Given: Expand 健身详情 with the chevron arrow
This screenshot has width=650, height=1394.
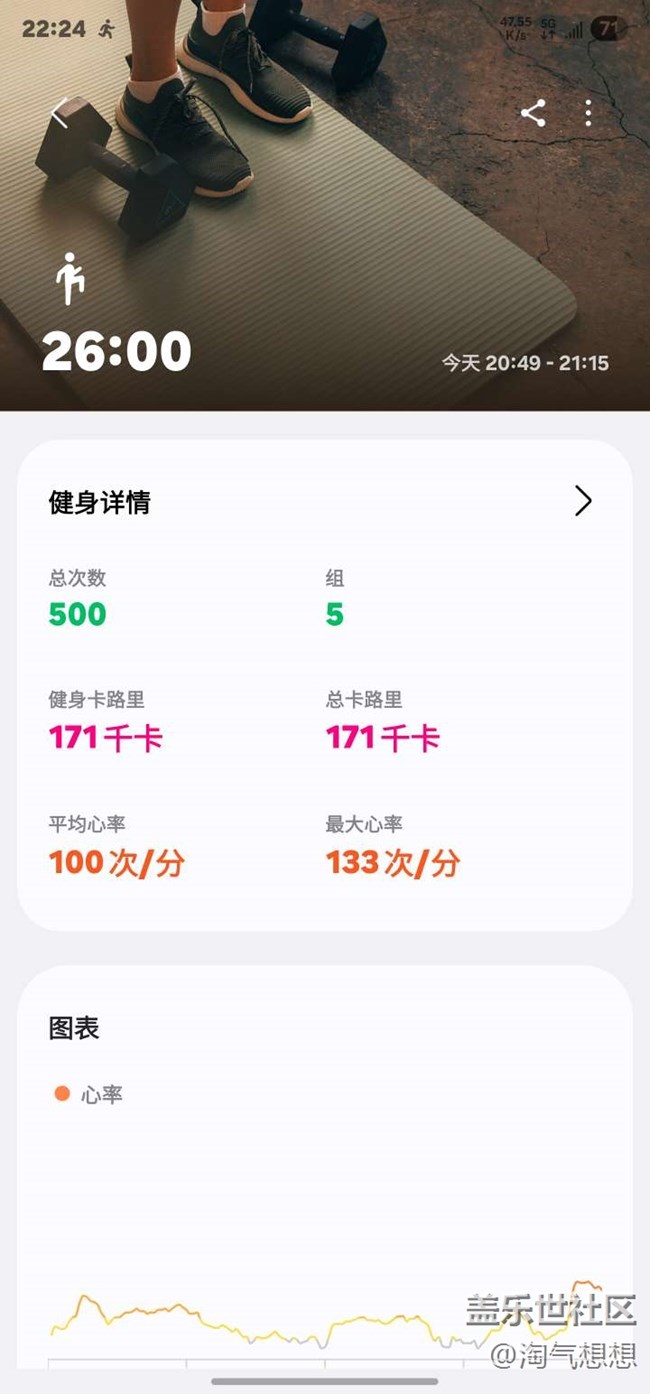Looking at the screenshot, I should [x=583, y=501].
